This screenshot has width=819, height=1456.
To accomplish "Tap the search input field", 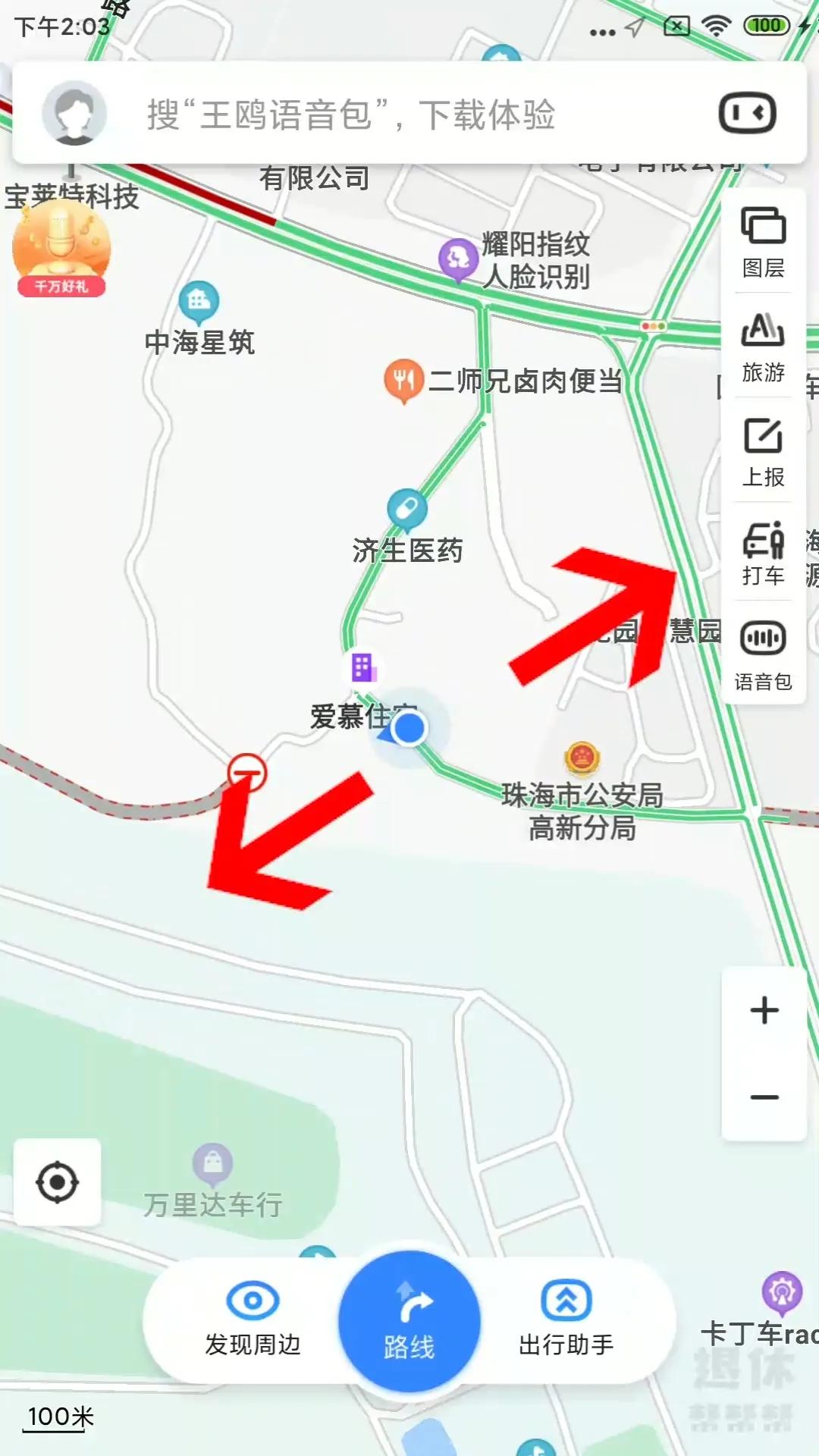I will click(379, 114).
